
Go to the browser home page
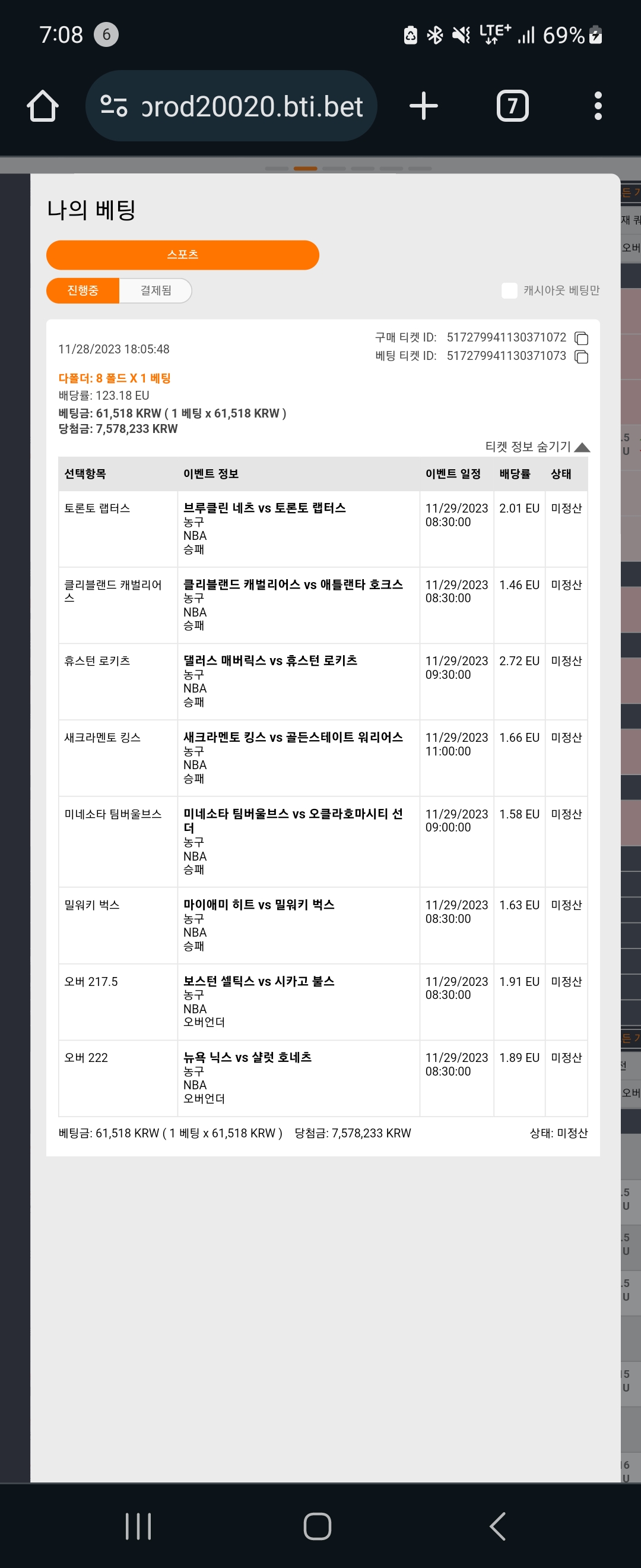[43, 106]
